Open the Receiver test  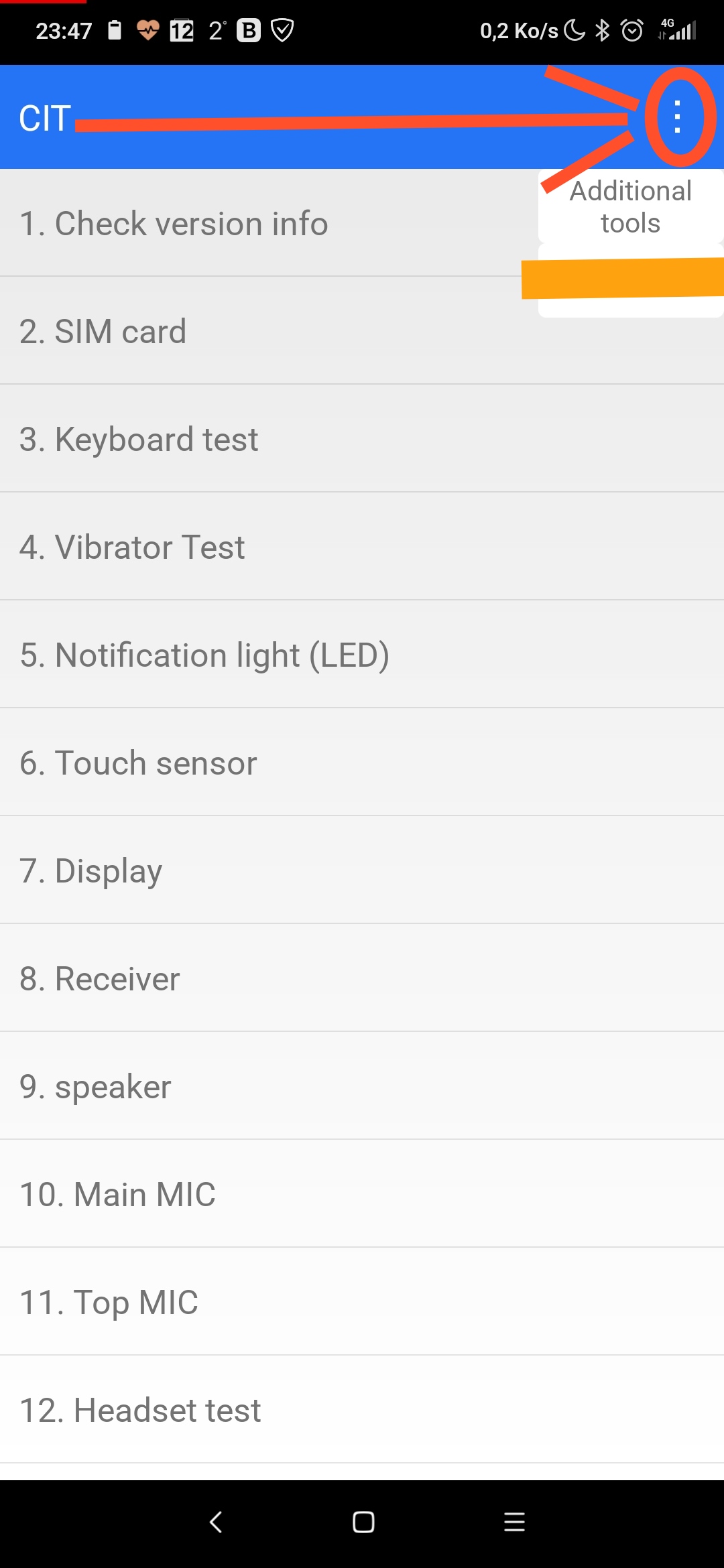[362, 978]
